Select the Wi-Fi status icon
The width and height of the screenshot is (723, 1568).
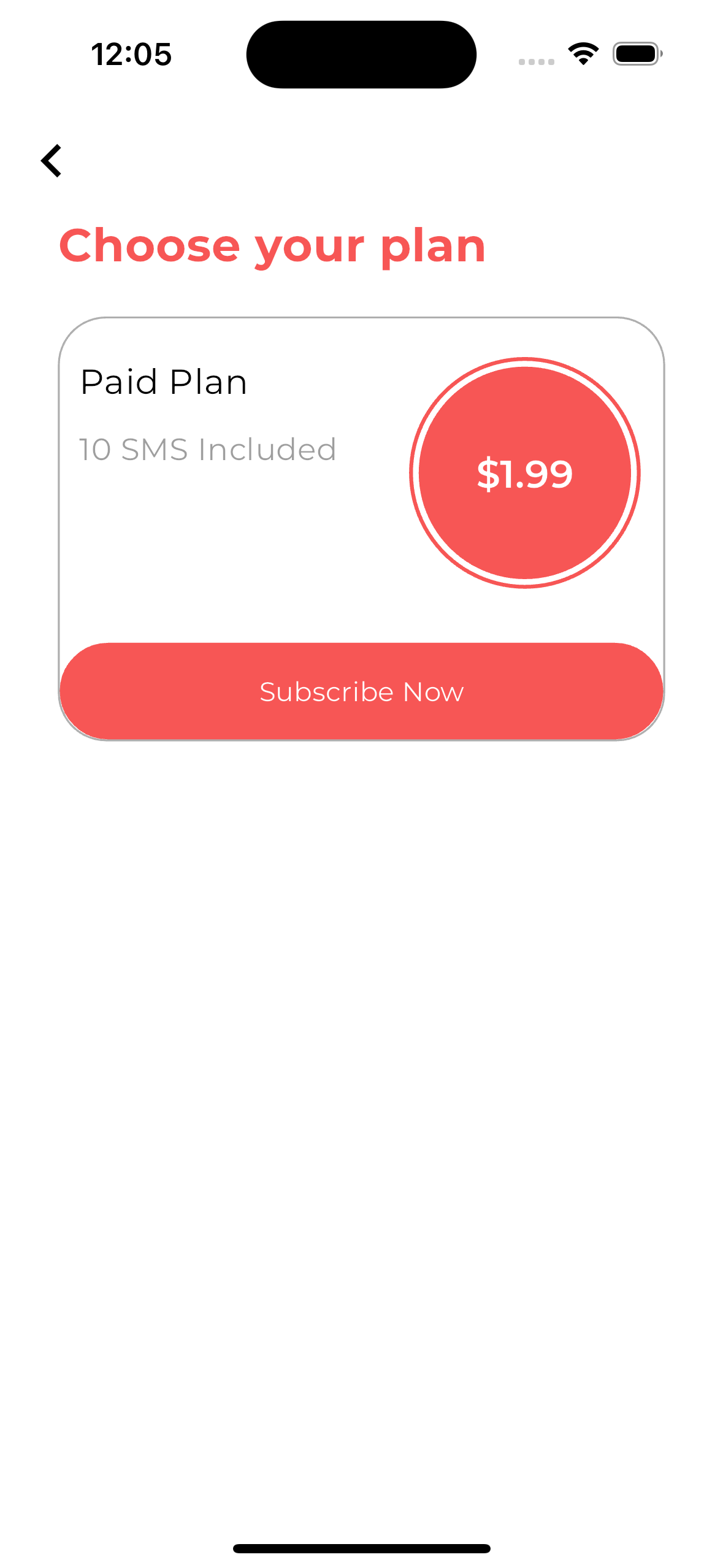click(x=581, y=54)
